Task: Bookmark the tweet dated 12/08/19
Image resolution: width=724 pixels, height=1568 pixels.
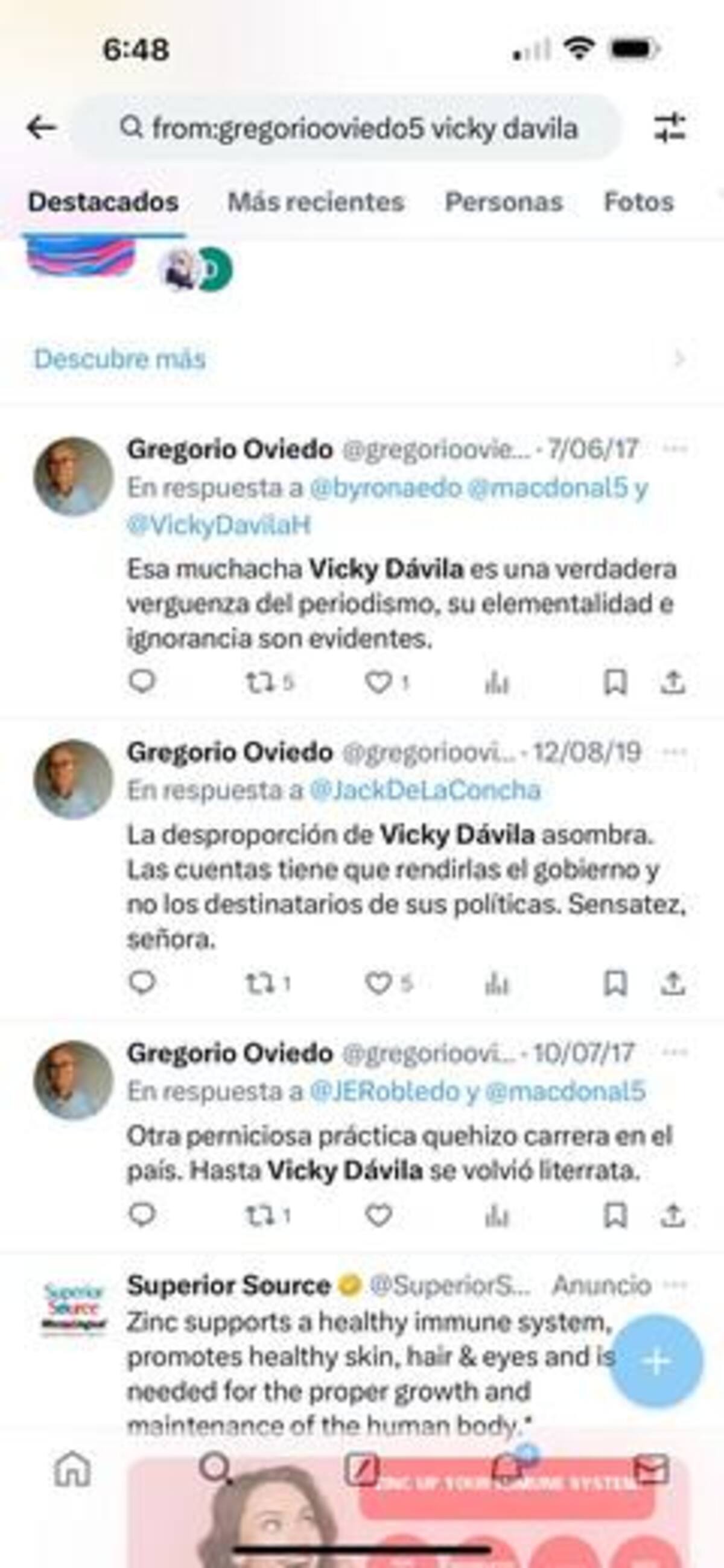Action: coord(615,983)
